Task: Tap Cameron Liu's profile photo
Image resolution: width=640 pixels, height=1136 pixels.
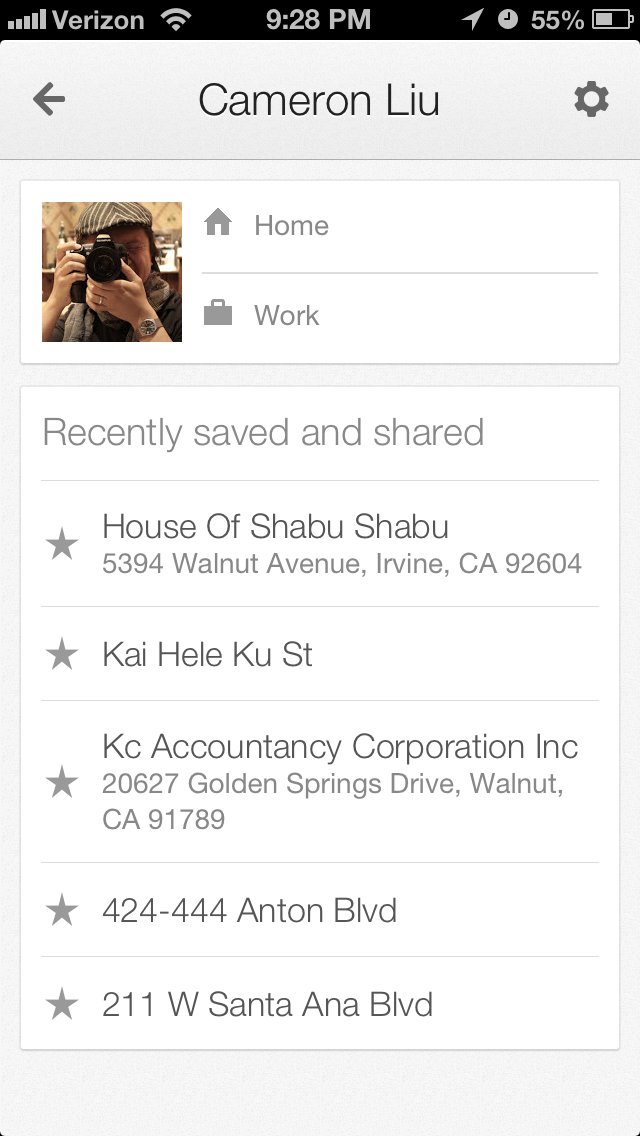Action: (112, 272)
